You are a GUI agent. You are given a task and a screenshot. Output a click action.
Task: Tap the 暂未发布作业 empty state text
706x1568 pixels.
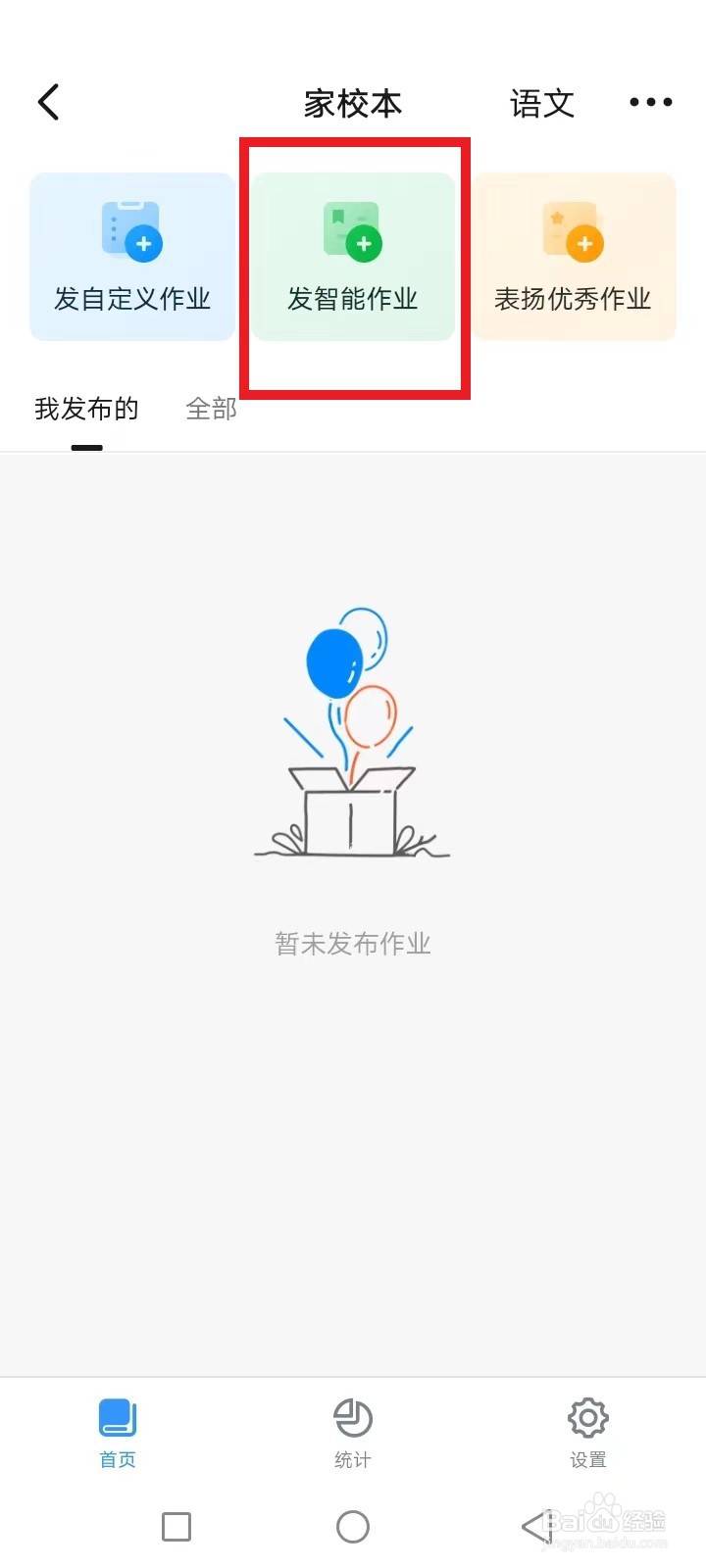click(x=351, y=942)
